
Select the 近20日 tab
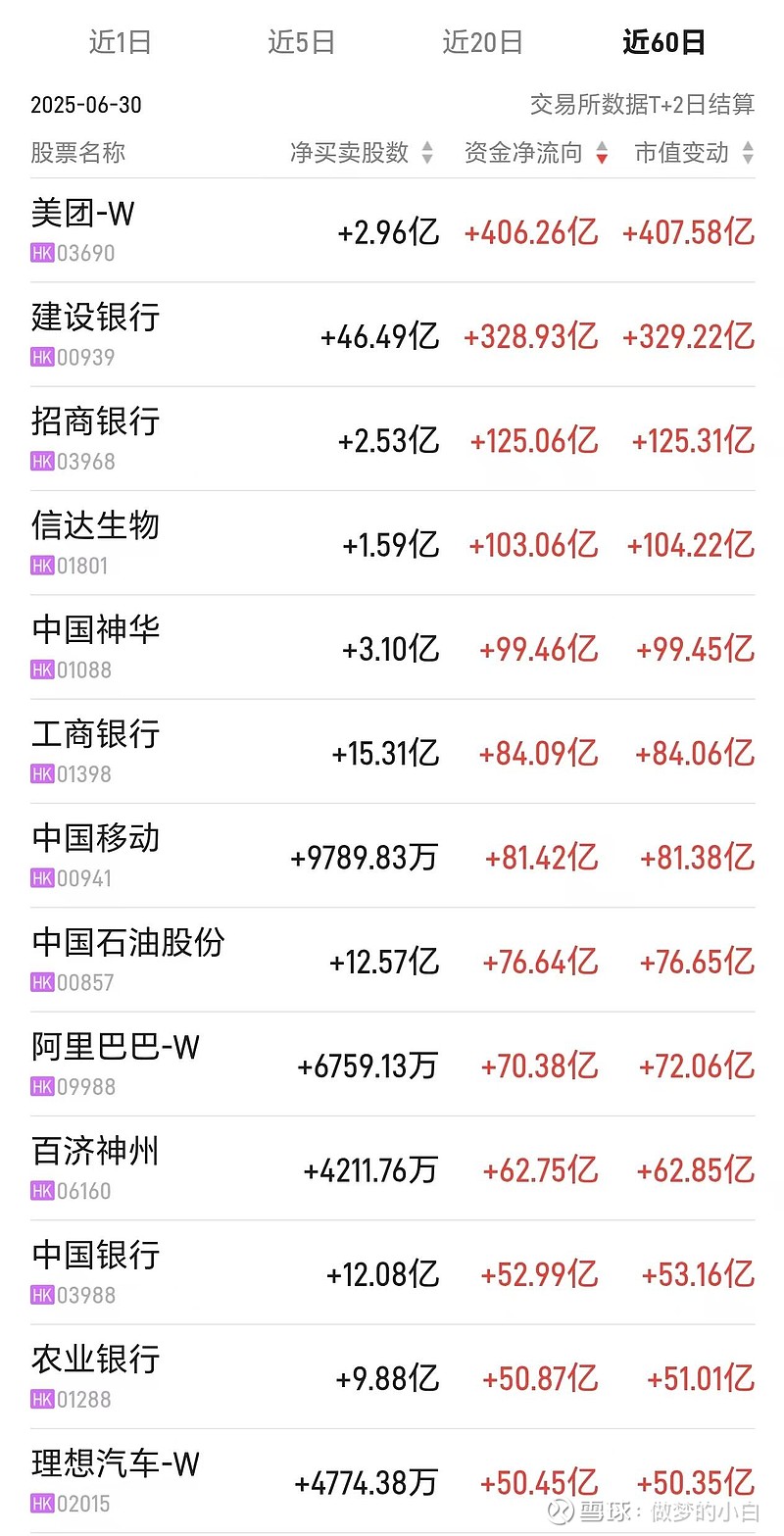click(x=482, y=41)
